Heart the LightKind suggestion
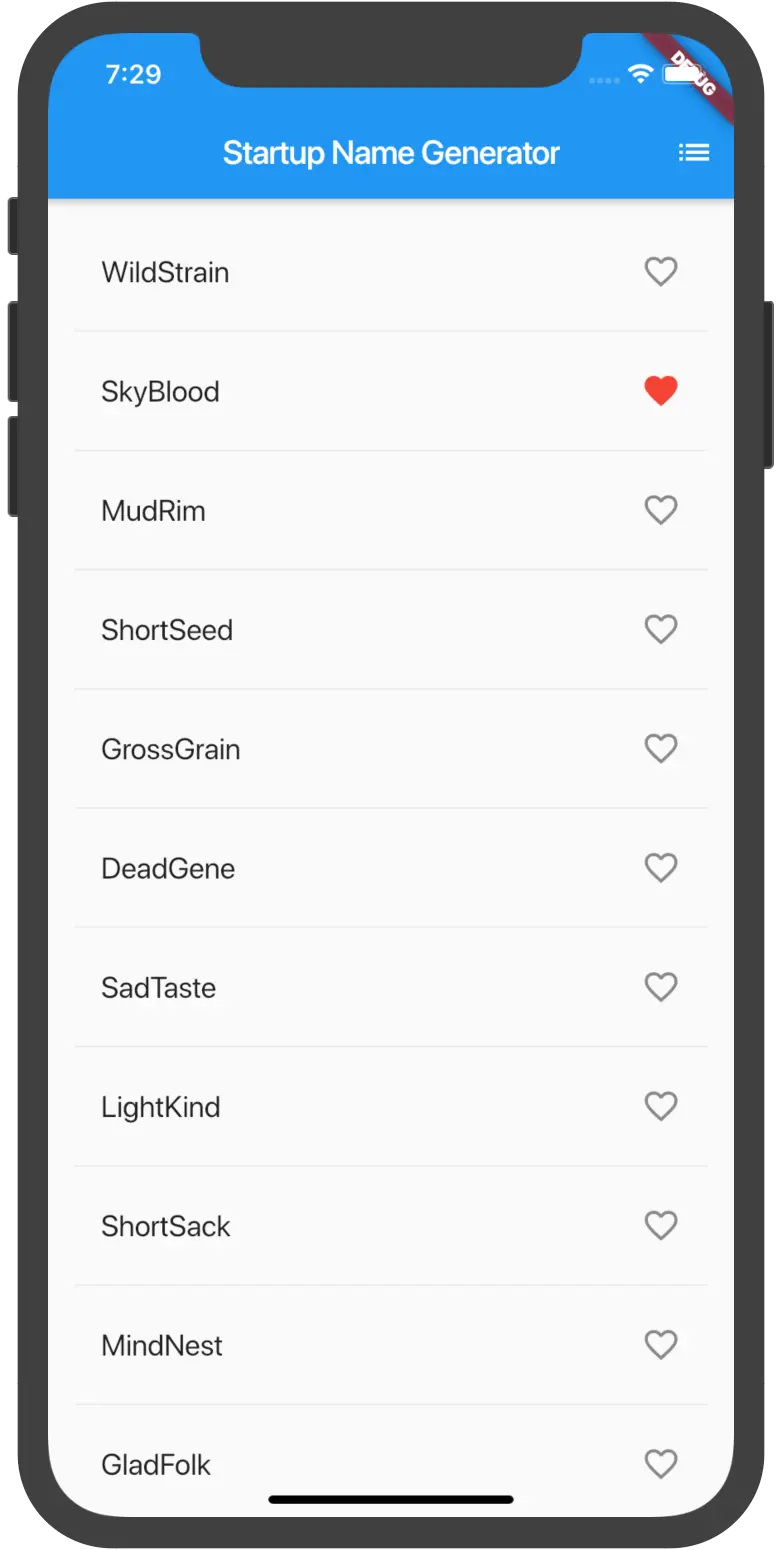The image size is (782, 1550). pyautogui.click(x=660, y=1106)
